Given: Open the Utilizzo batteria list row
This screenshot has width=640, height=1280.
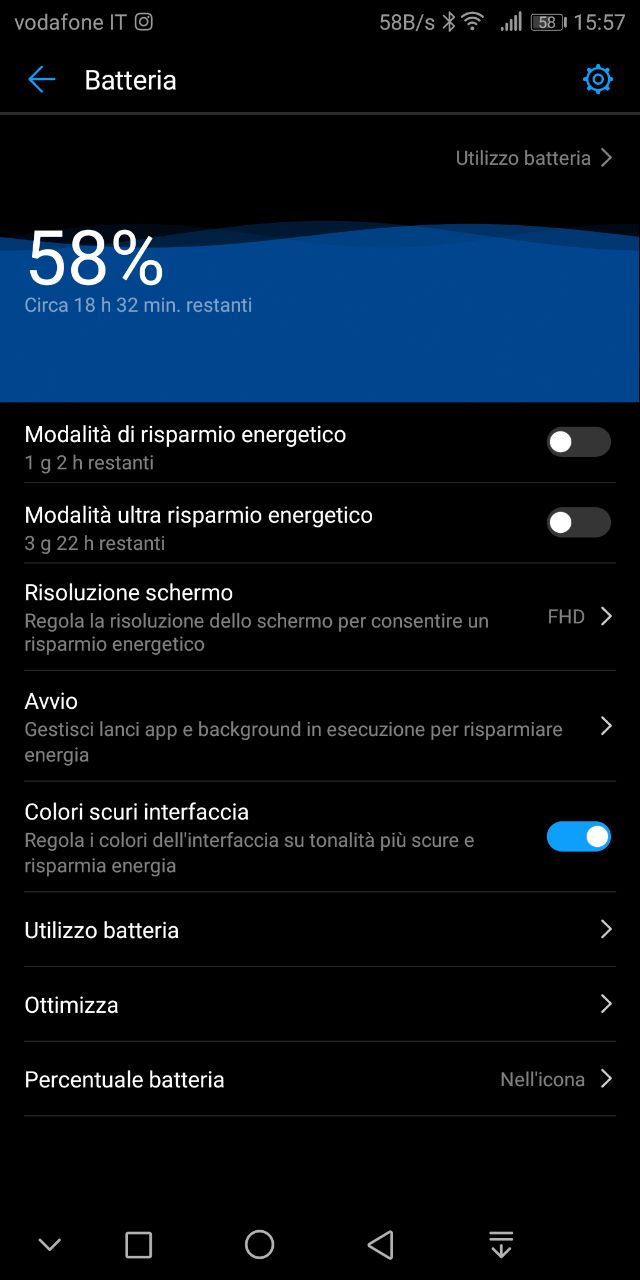Looking at the screenshot, I should pos(320,930).
